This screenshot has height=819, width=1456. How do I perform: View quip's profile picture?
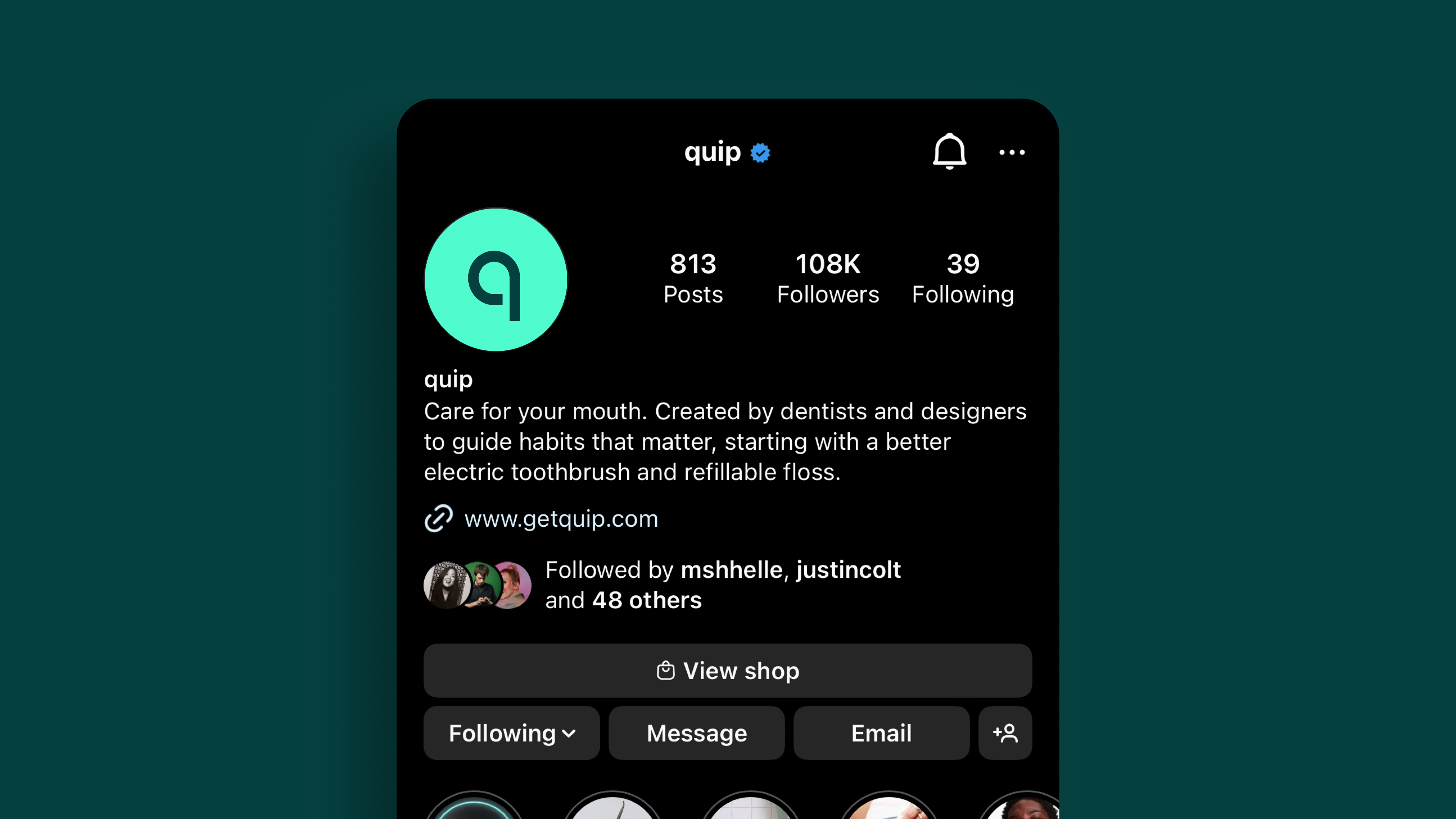click(x=496, y=279)
